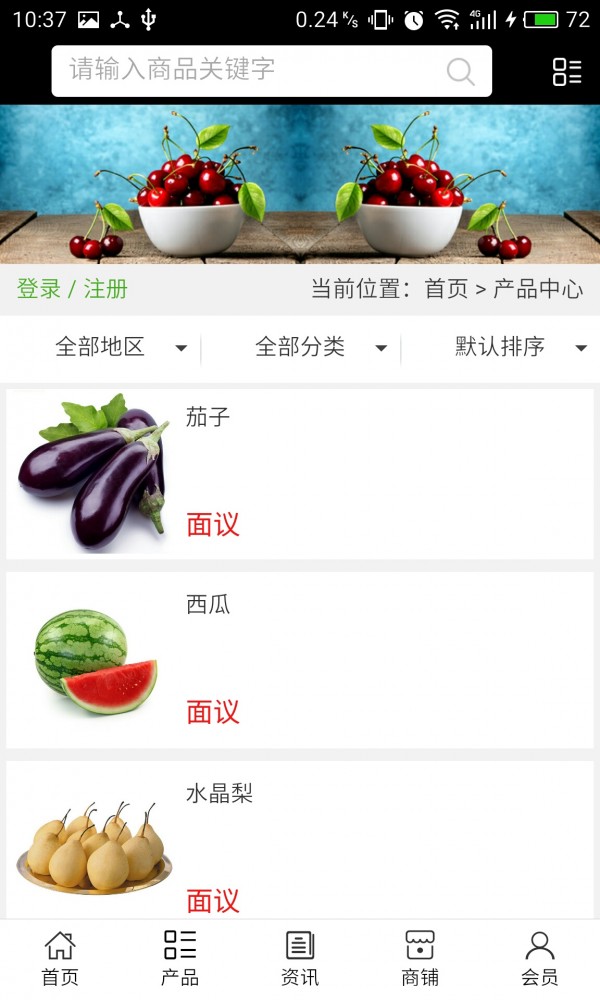Go to 首页 in the breadcrumb
Image resolution: width=600 pixels, height=1000 pixels.
(446, 289)
